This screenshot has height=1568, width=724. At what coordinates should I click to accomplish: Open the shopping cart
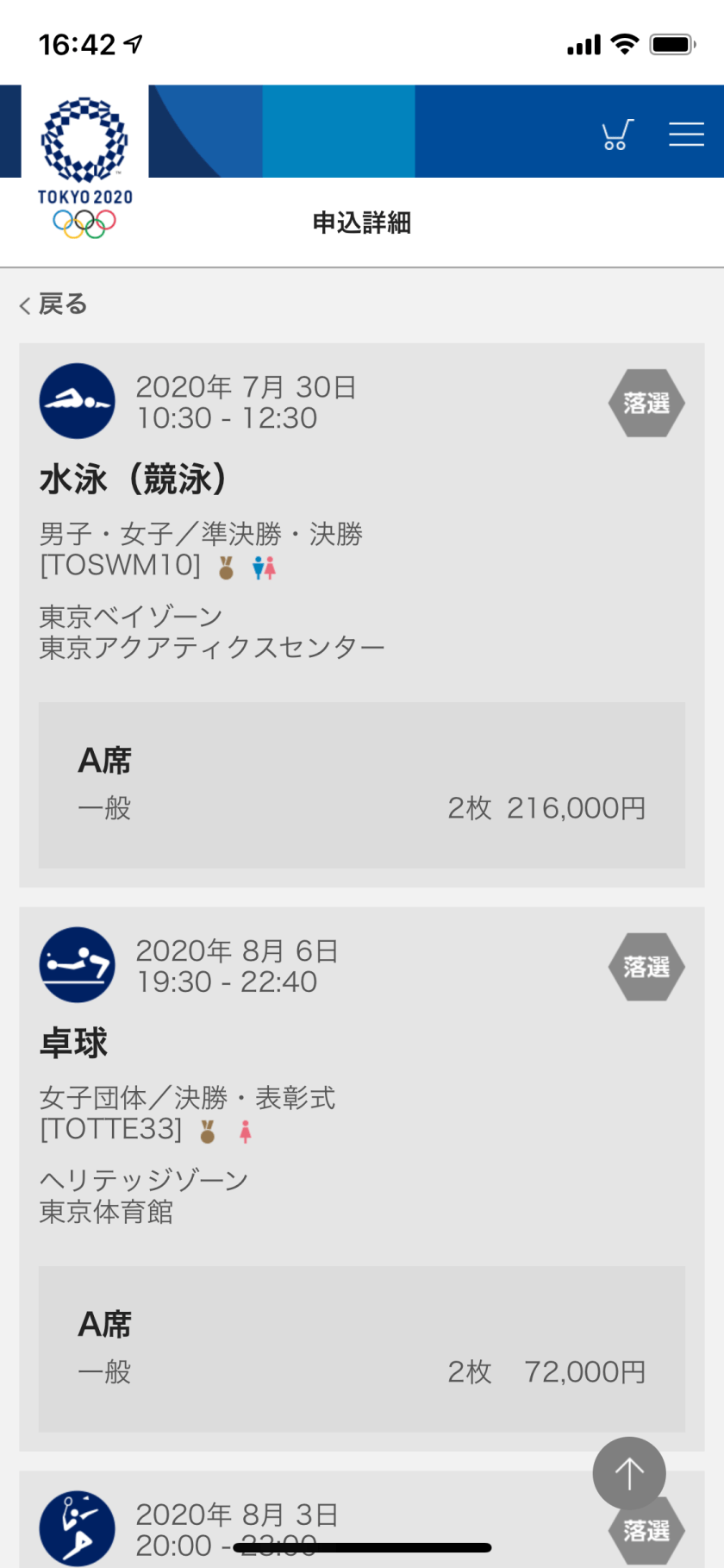[617, 135]
